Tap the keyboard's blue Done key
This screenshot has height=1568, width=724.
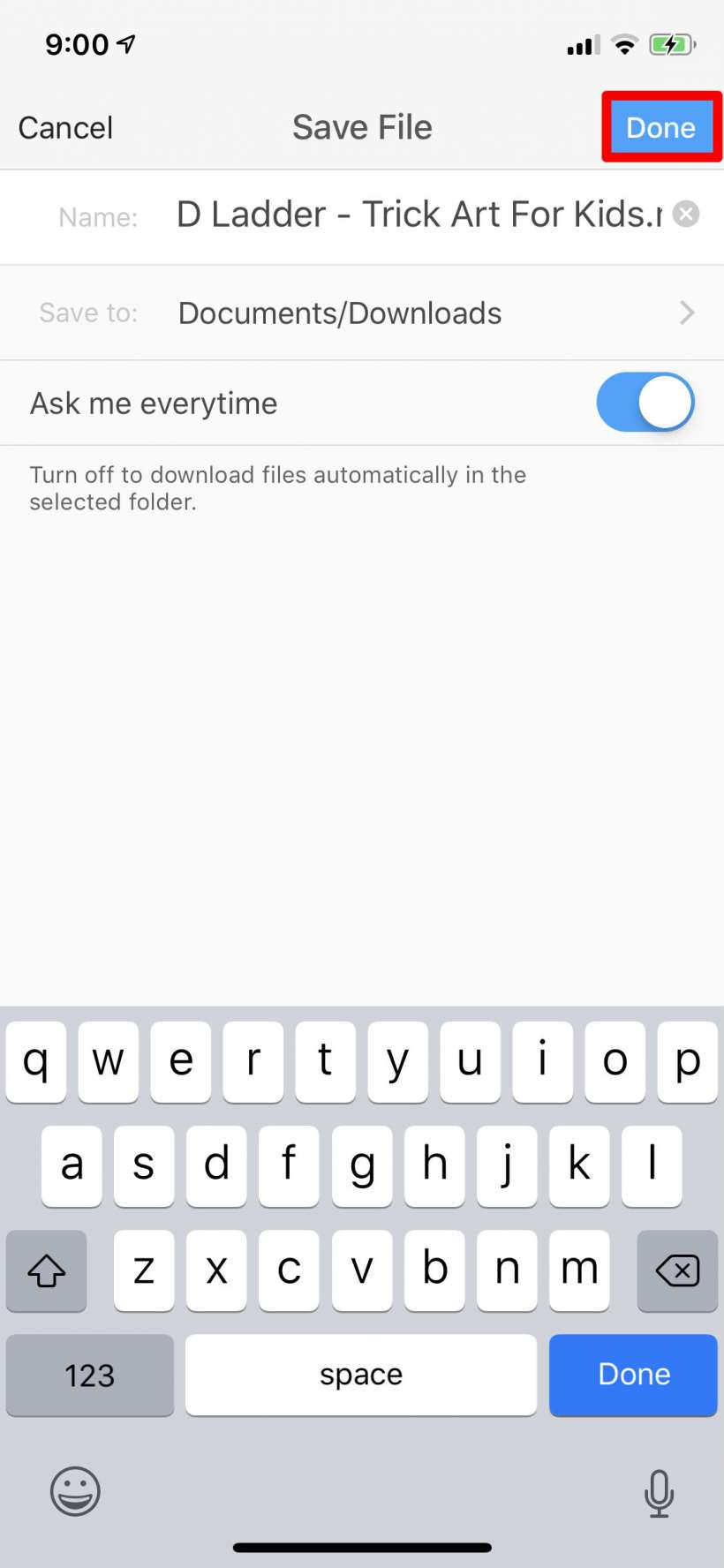click(633, 1375)
